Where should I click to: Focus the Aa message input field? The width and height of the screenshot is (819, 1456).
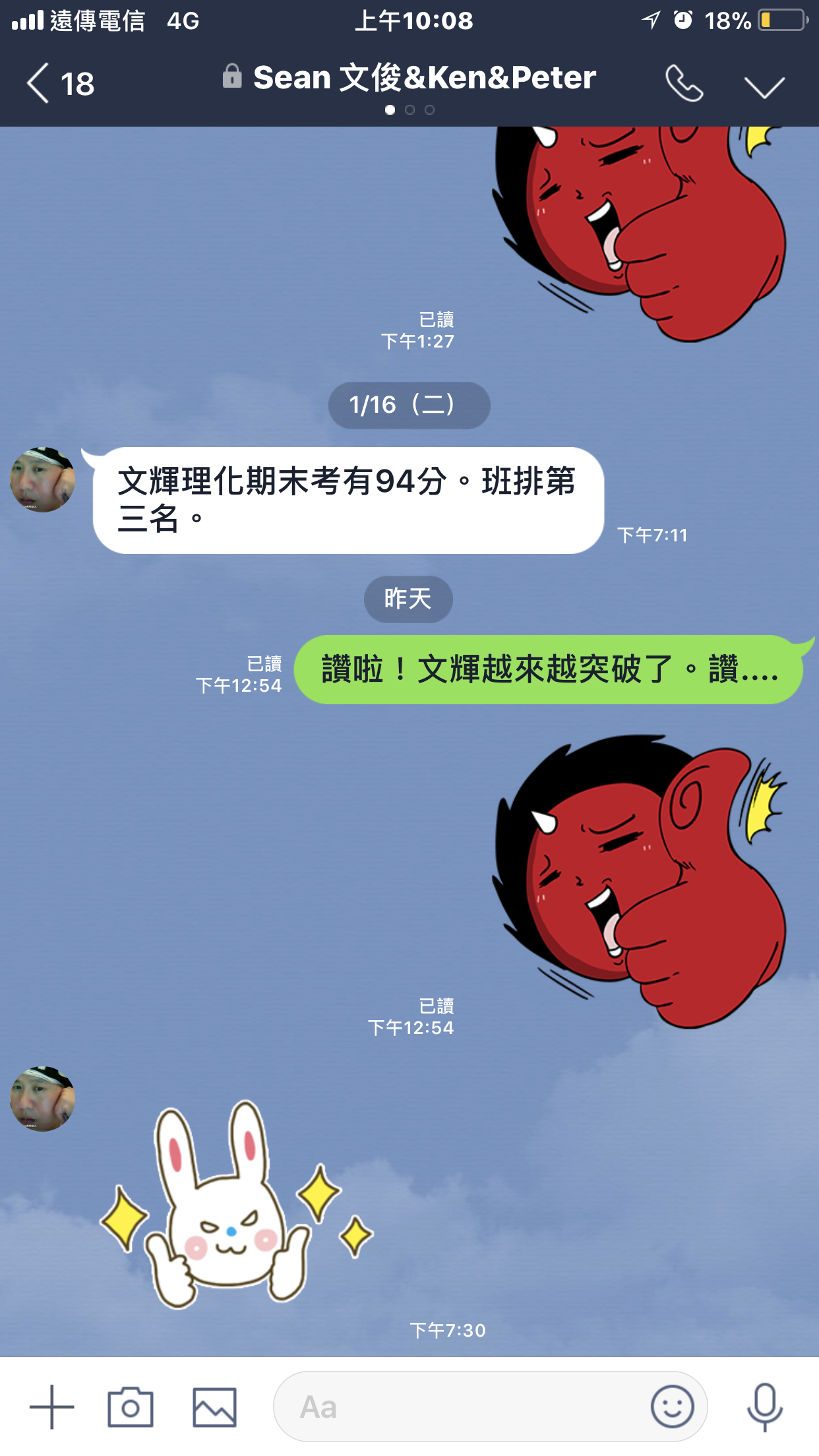[462, 1407]
